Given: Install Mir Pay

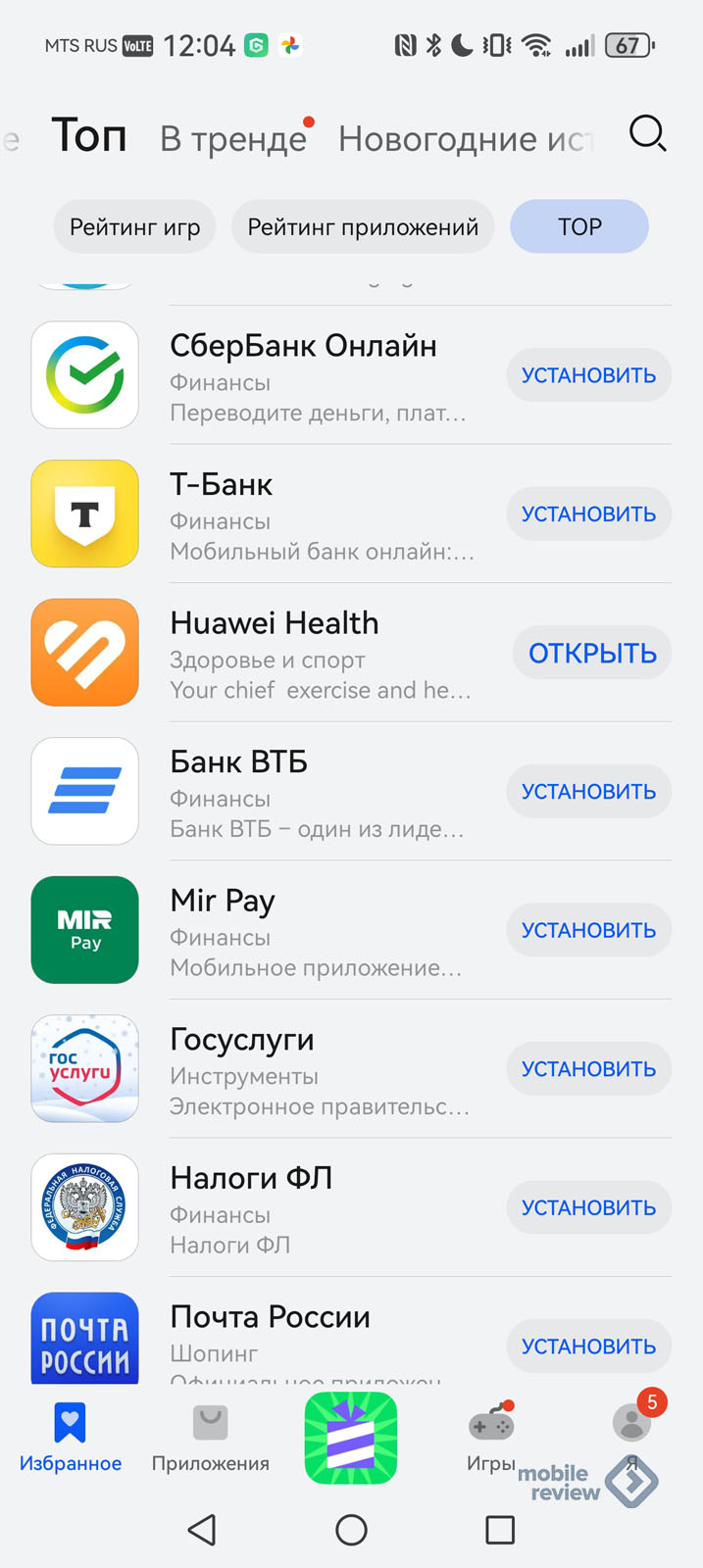Looking at the screenshot, I should (x=588, y=930).
